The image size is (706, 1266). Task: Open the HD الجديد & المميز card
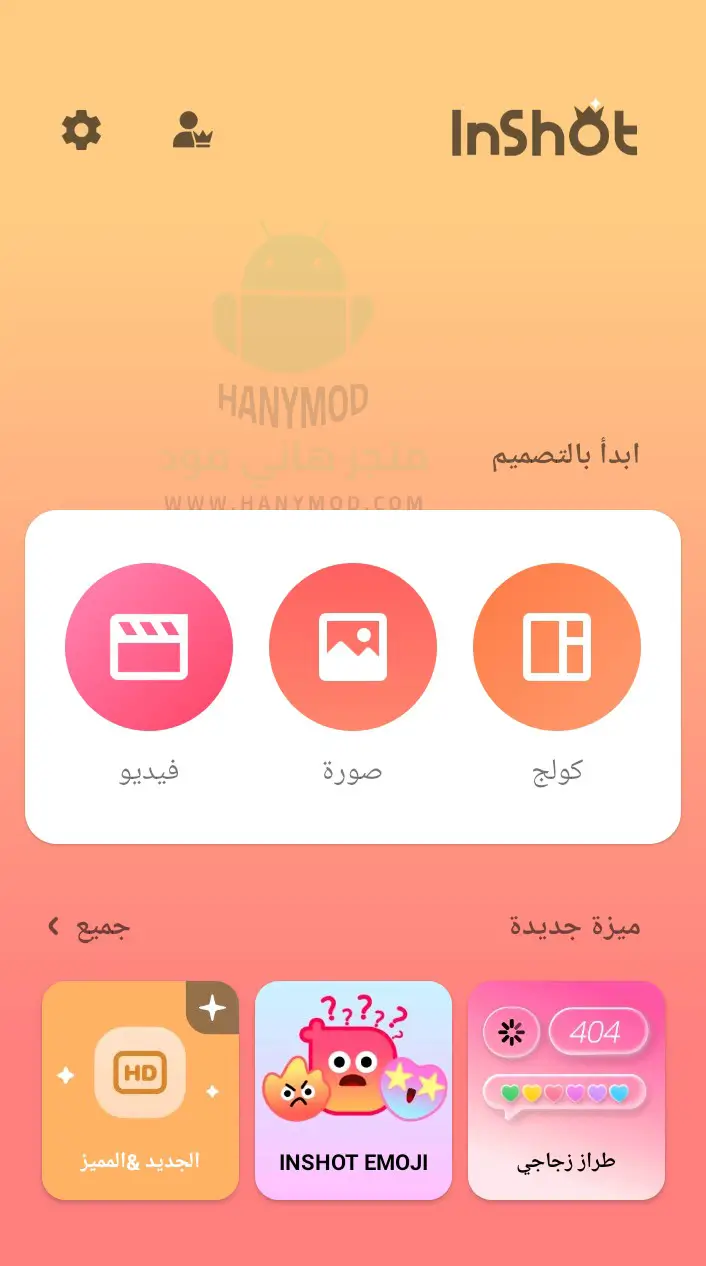pyautogui.click(x=140, y=1090)
